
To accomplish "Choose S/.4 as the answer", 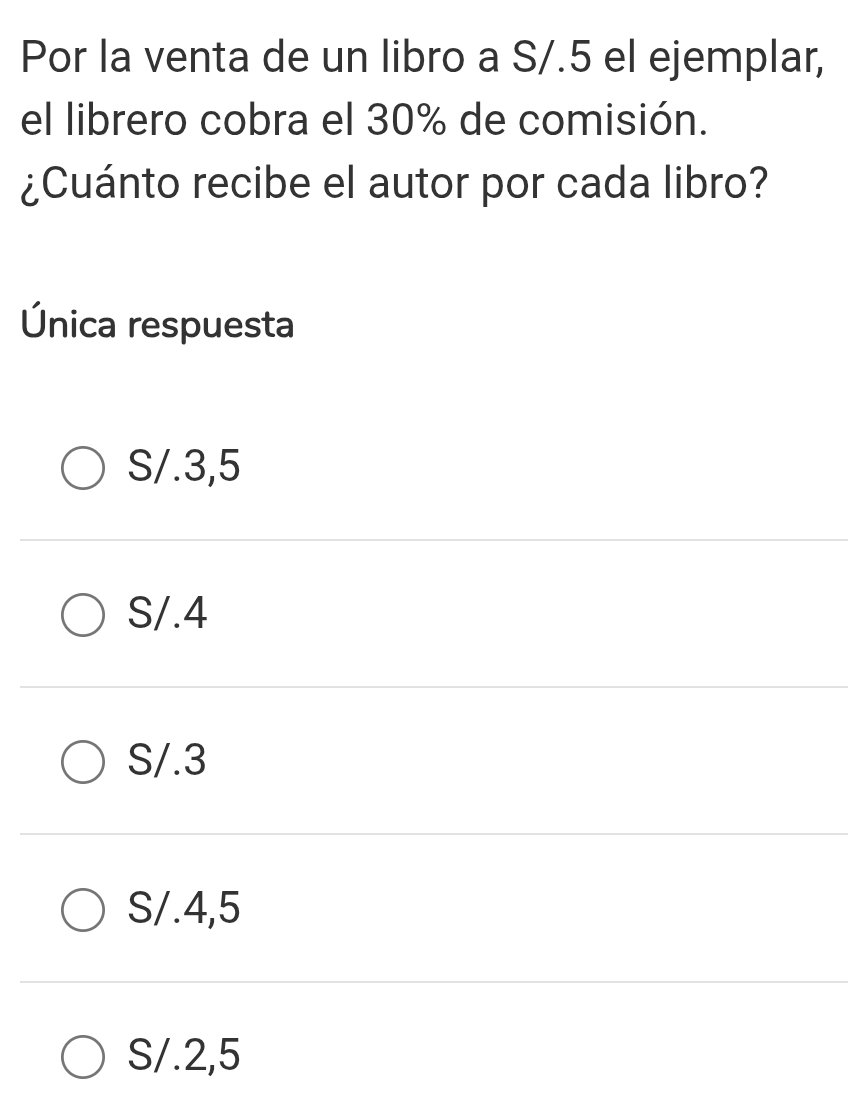I will tap(84, 616).
